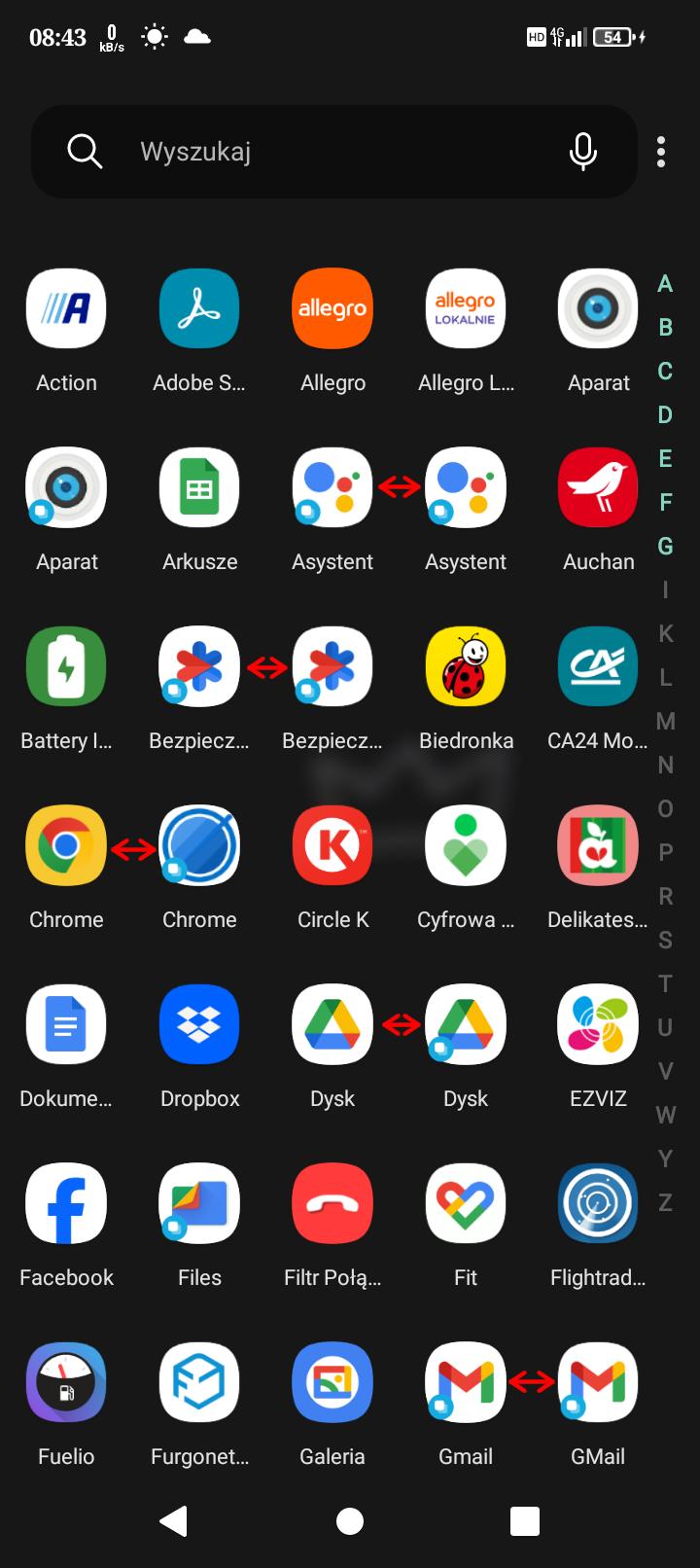
Task: Launch the Fuelio fuel tracker
Action: click(65, 1382)
